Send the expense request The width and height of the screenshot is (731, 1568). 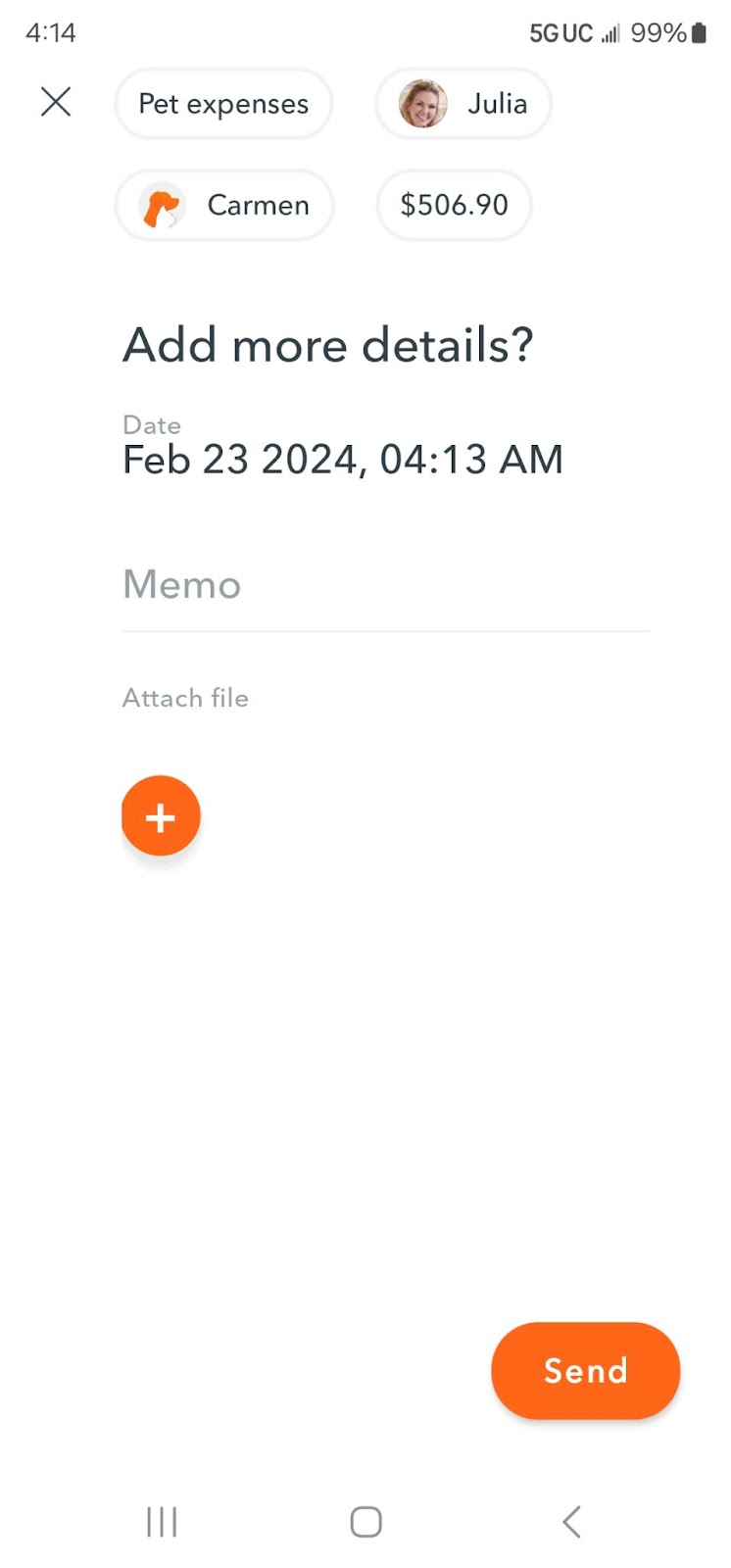pyautogui.click(x=586, y=1370)
